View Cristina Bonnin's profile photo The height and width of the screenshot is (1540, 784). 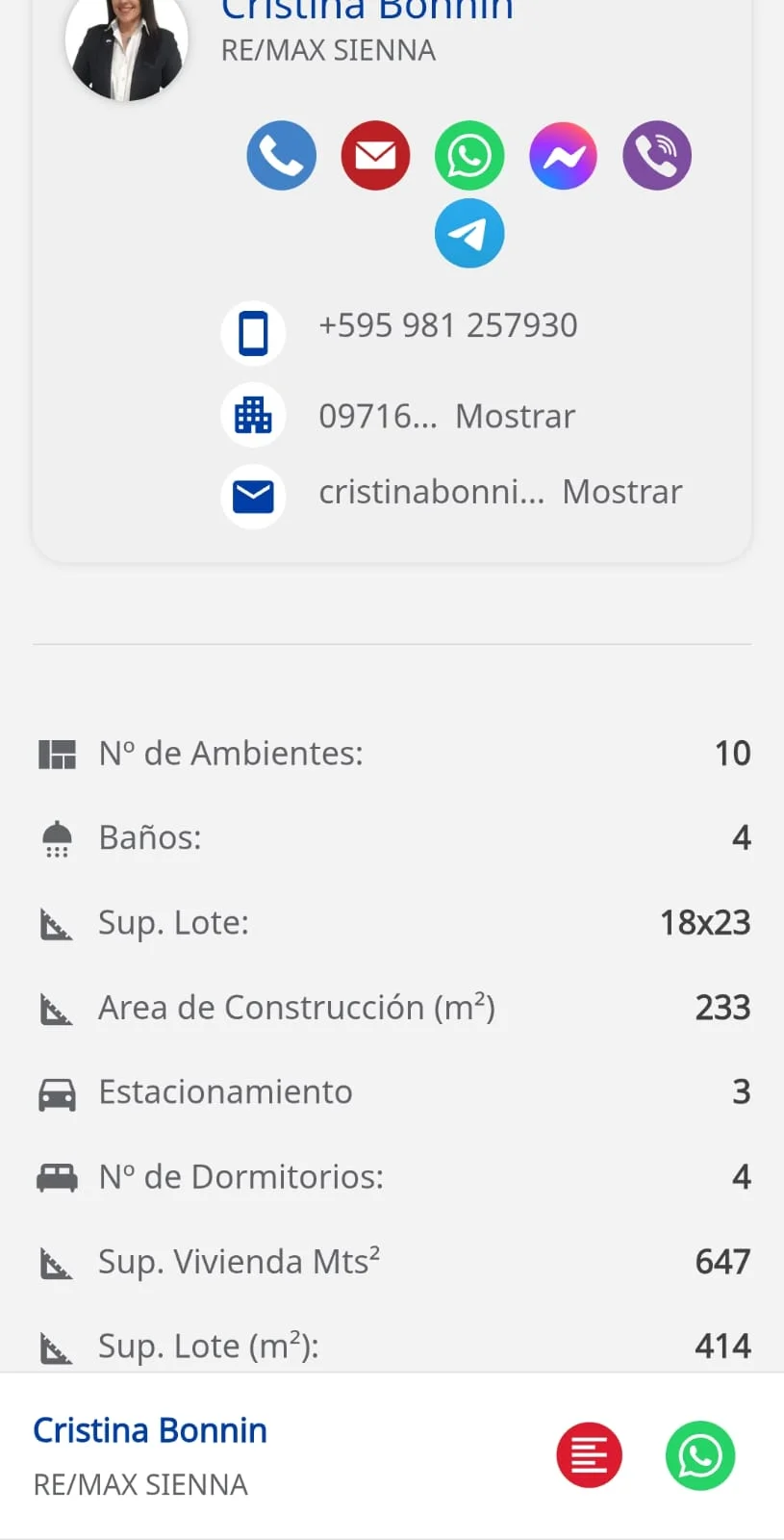(126, 48)
